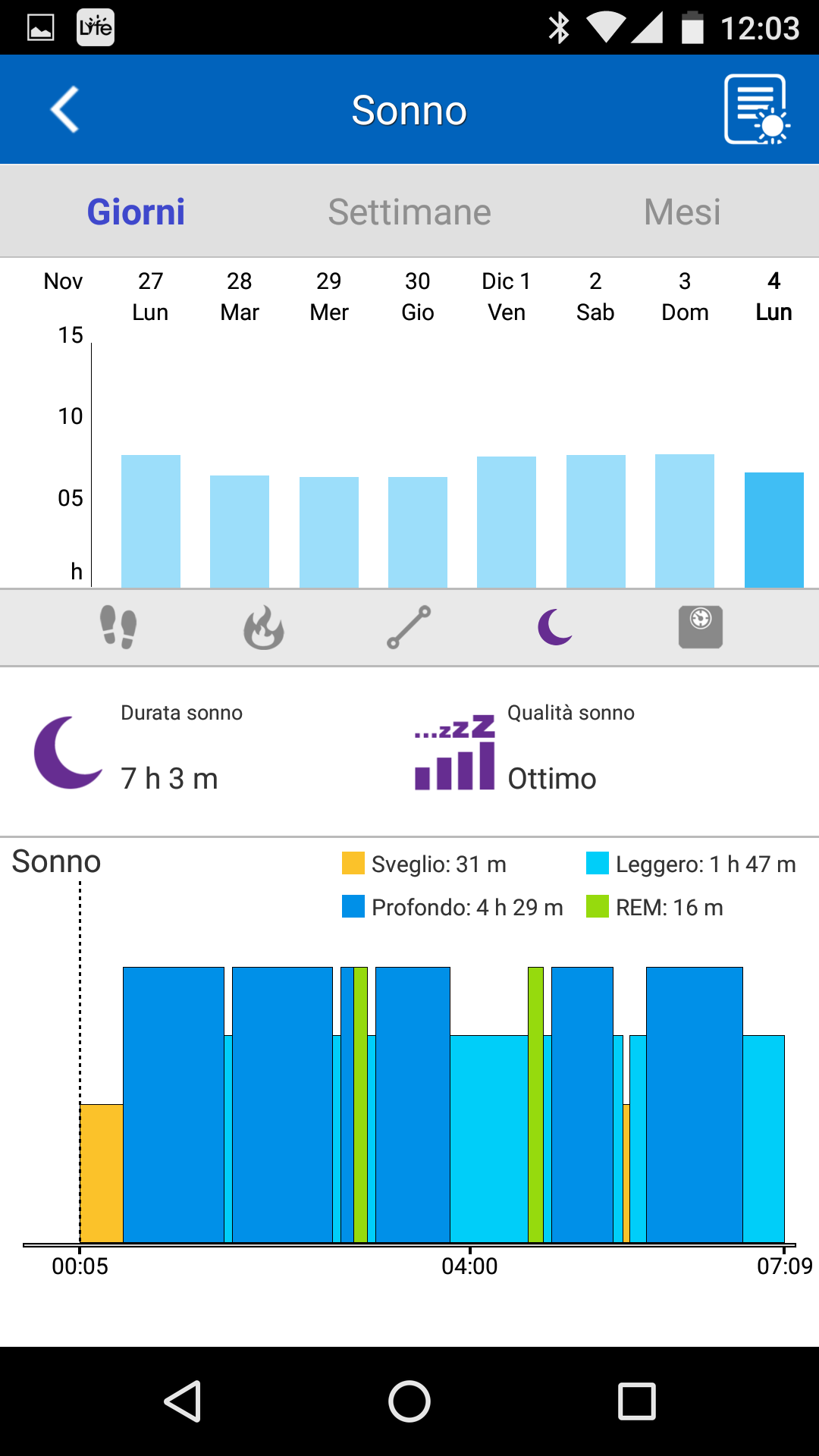This screenshot has width=819, height=1456.
Task: Select the bar for 30 Gio
Action: pyautogui.click(x=418, y=532)
